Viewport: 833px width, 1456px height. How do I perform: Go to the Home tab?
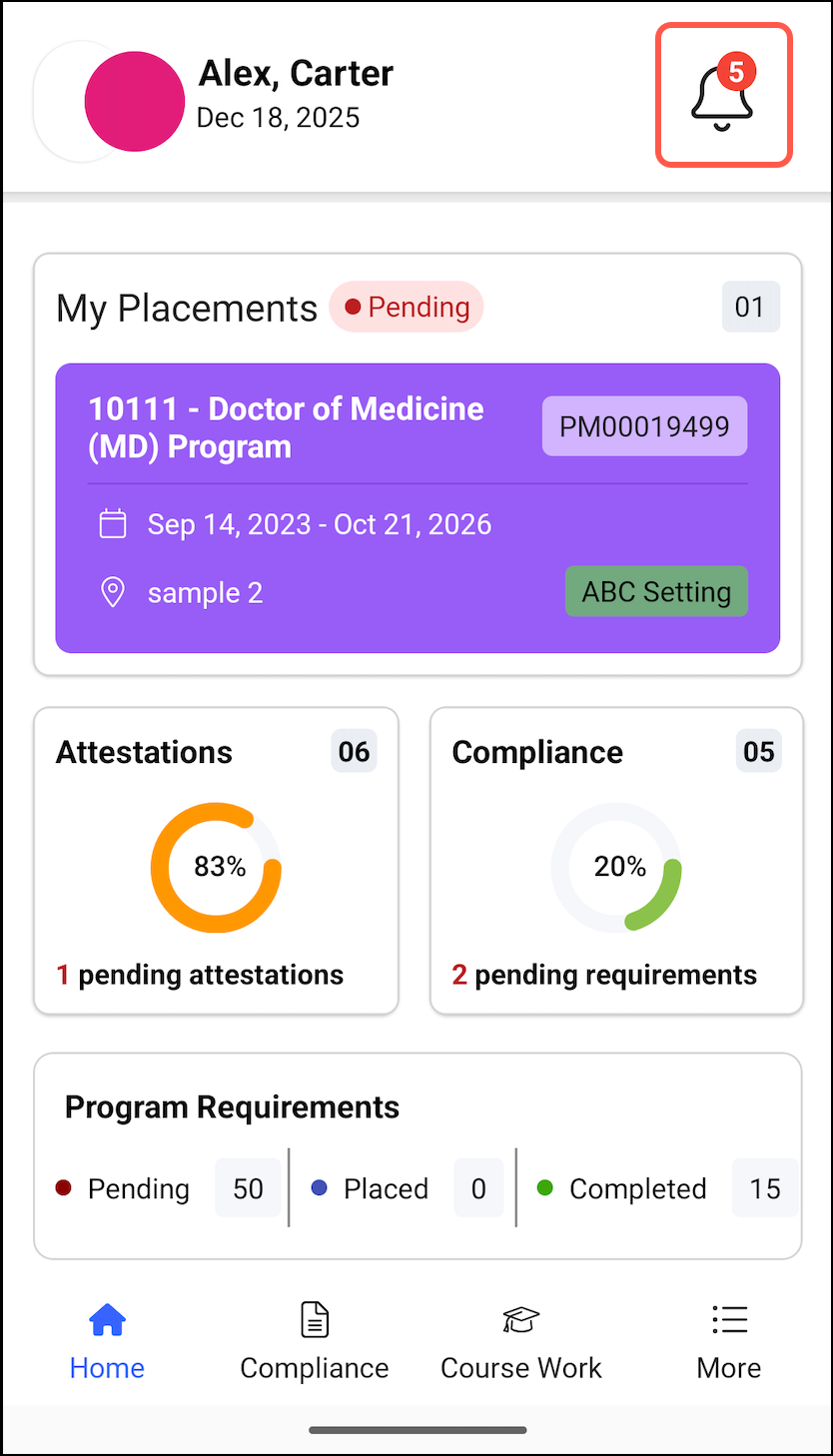point(107,1341)
